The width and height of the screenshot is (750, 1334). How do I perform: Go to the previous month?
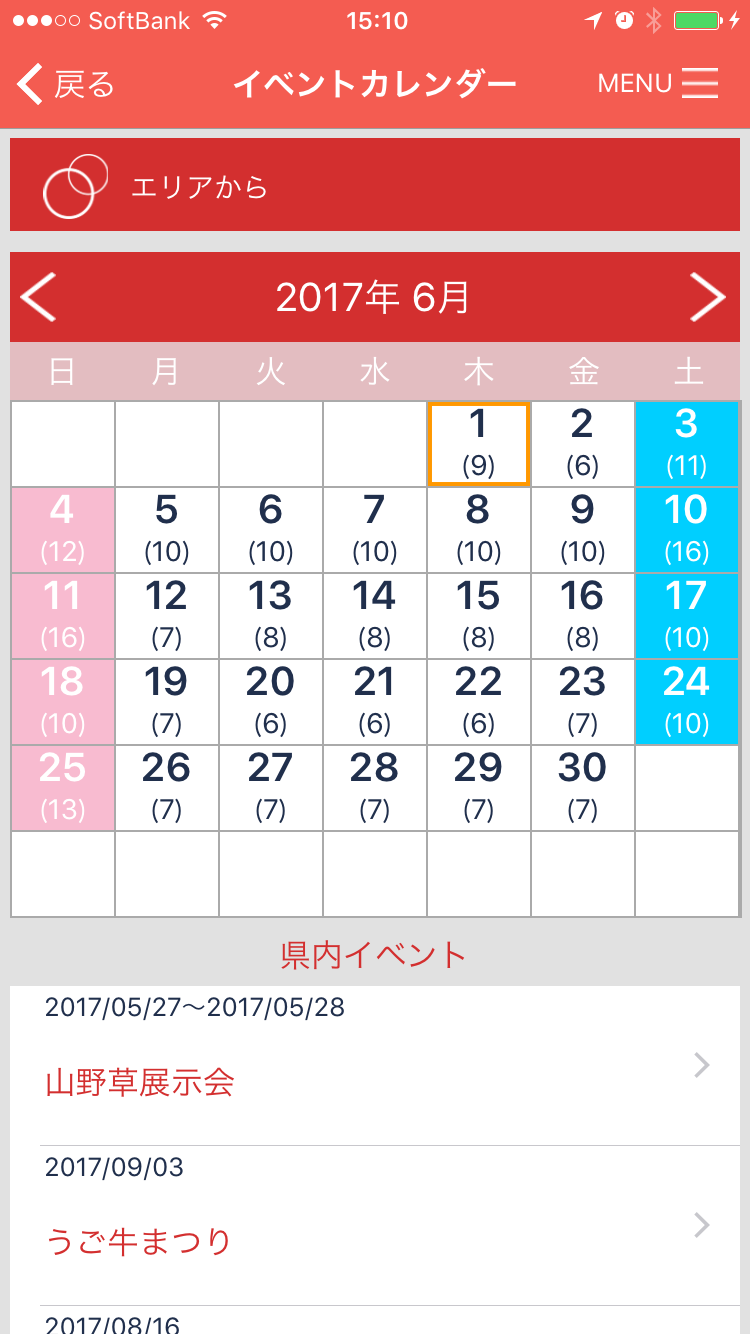coord(40,297)
